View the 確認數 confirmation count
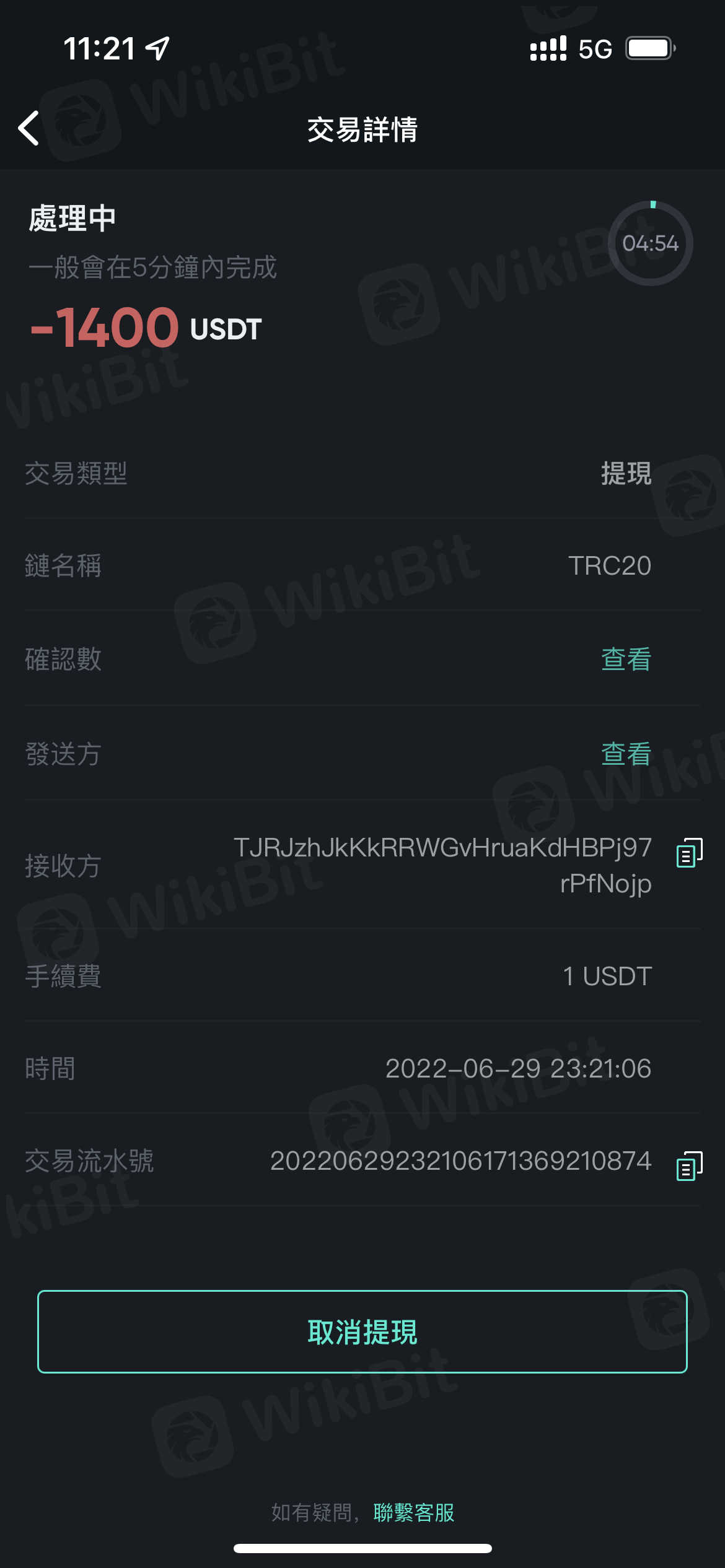 pyautogui.click(x=626, y=659)
